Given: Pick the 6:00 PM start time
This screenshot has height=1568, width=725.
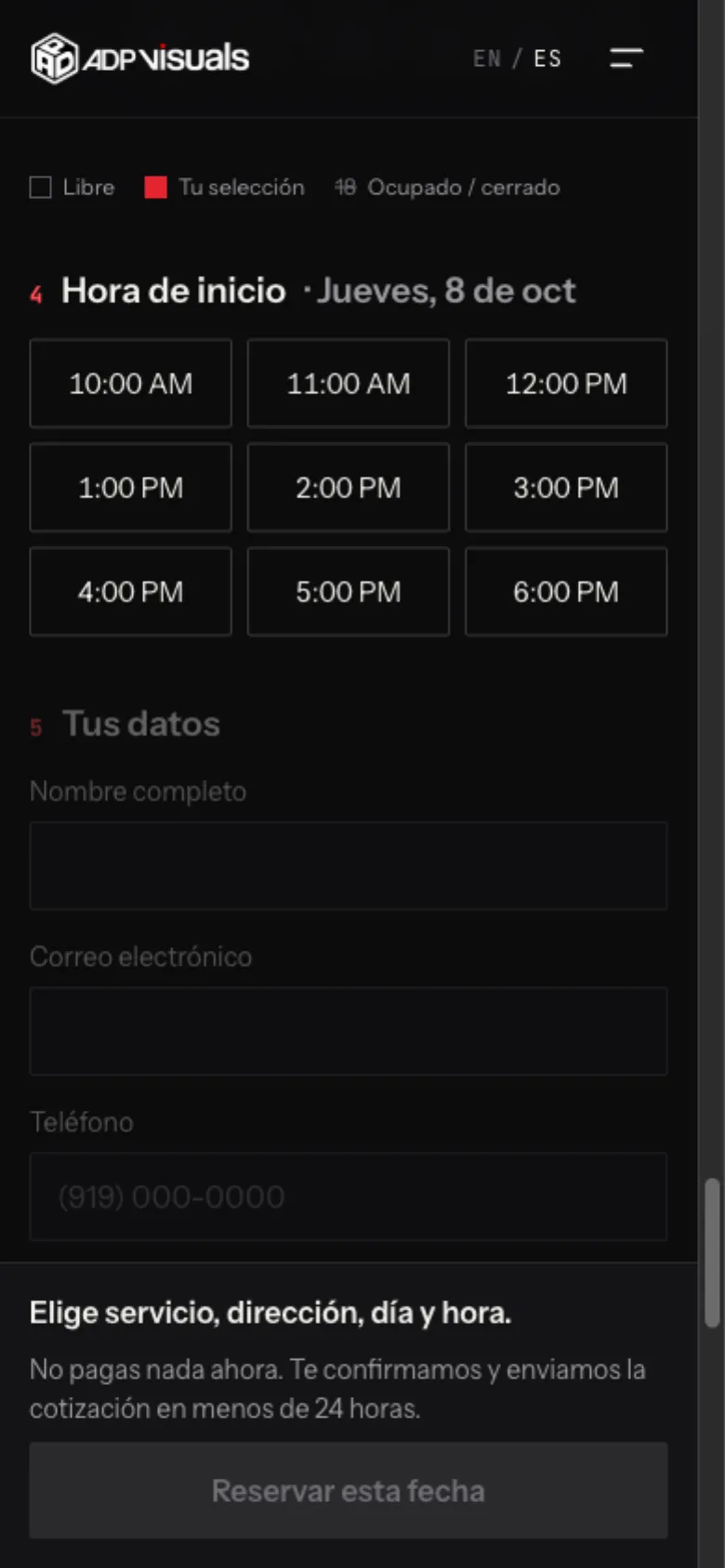Looking at the screenshot, I should (x=566, y=592).
